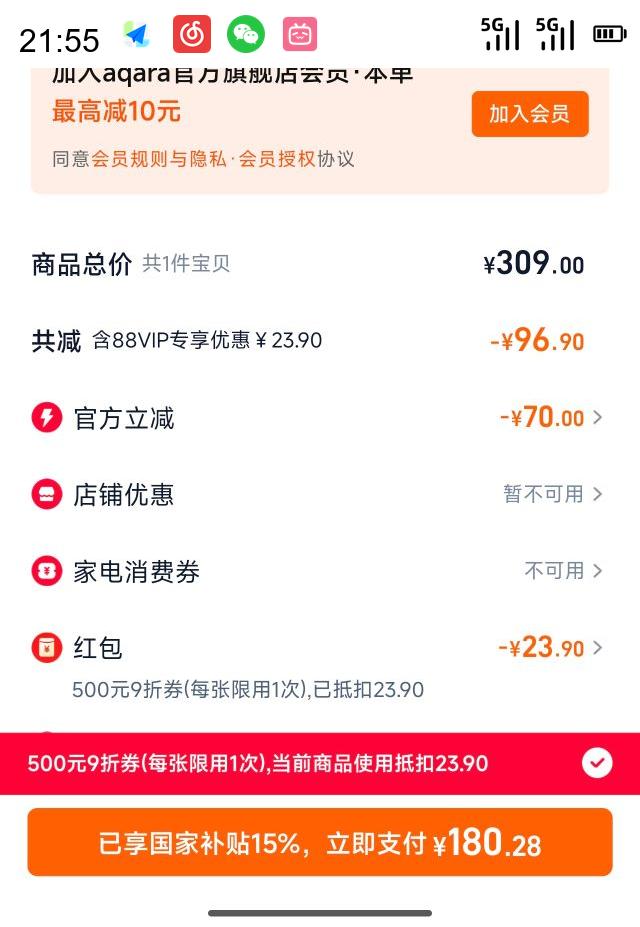
Task: Tap 立即支付 to pay ¥180.28
Action: coord(320,843)
